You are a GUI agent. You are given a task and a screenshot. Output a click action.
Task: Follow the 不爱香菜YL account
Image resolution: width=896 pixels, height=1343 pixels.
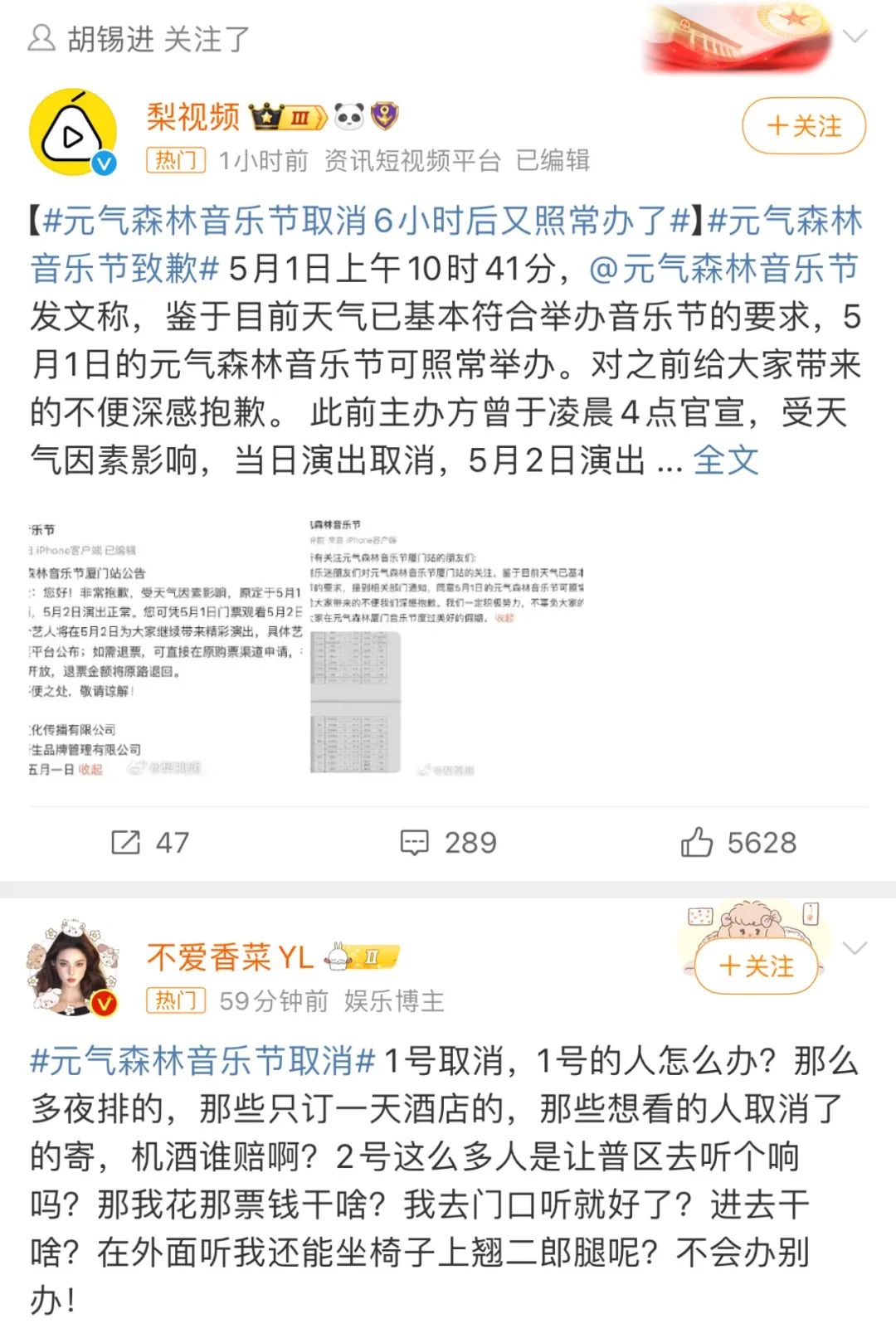coord(756,966)
